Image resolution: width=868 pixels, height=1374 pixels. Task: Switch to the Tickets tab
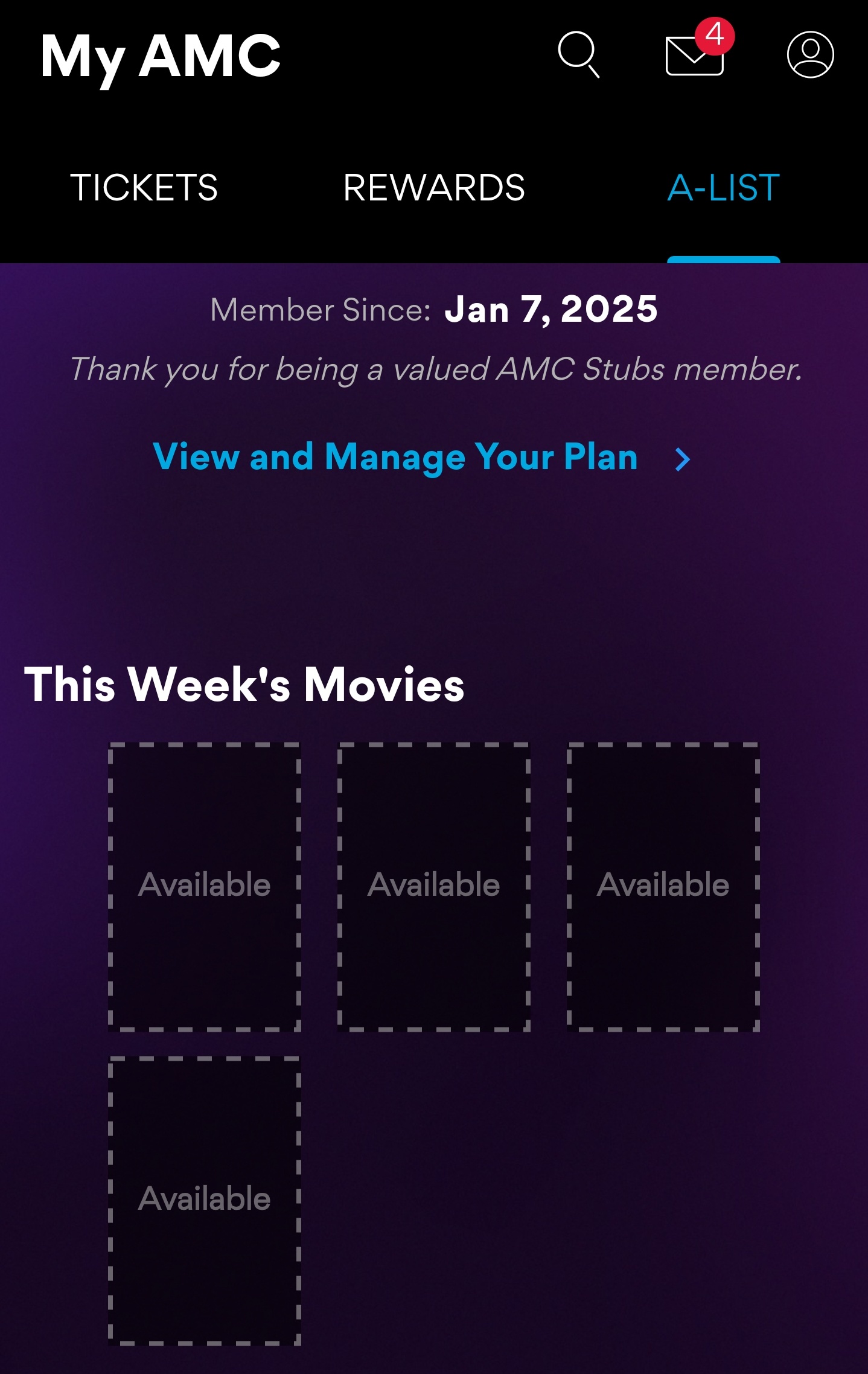pos(144,188)
